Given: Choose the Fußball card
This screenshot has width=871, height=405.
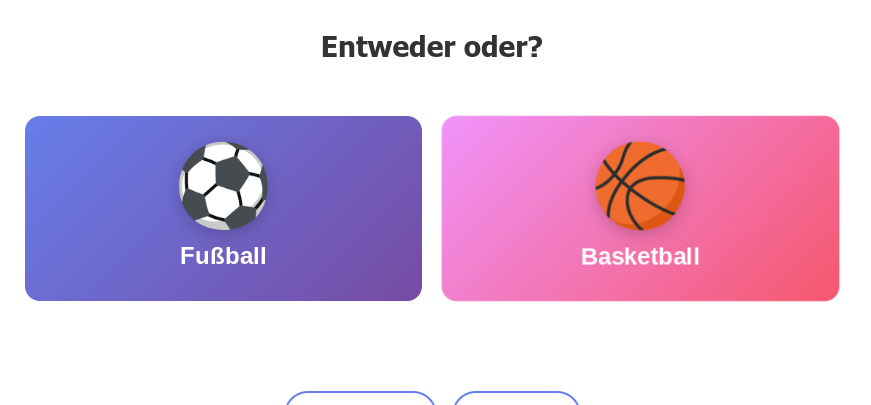Looking at the screenshot, I should (x=223, y=208).
